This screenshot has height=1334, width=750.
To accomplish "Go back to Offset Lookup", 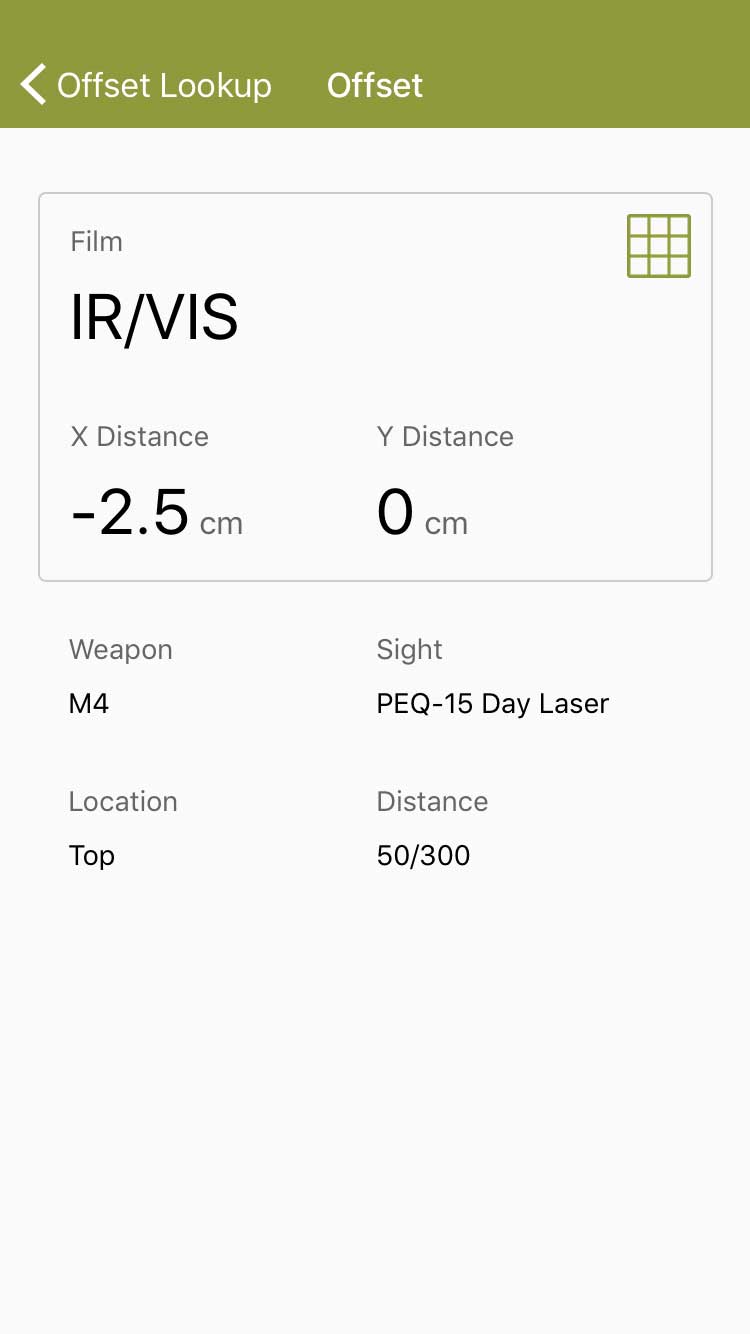I will (x=146, y=85).
